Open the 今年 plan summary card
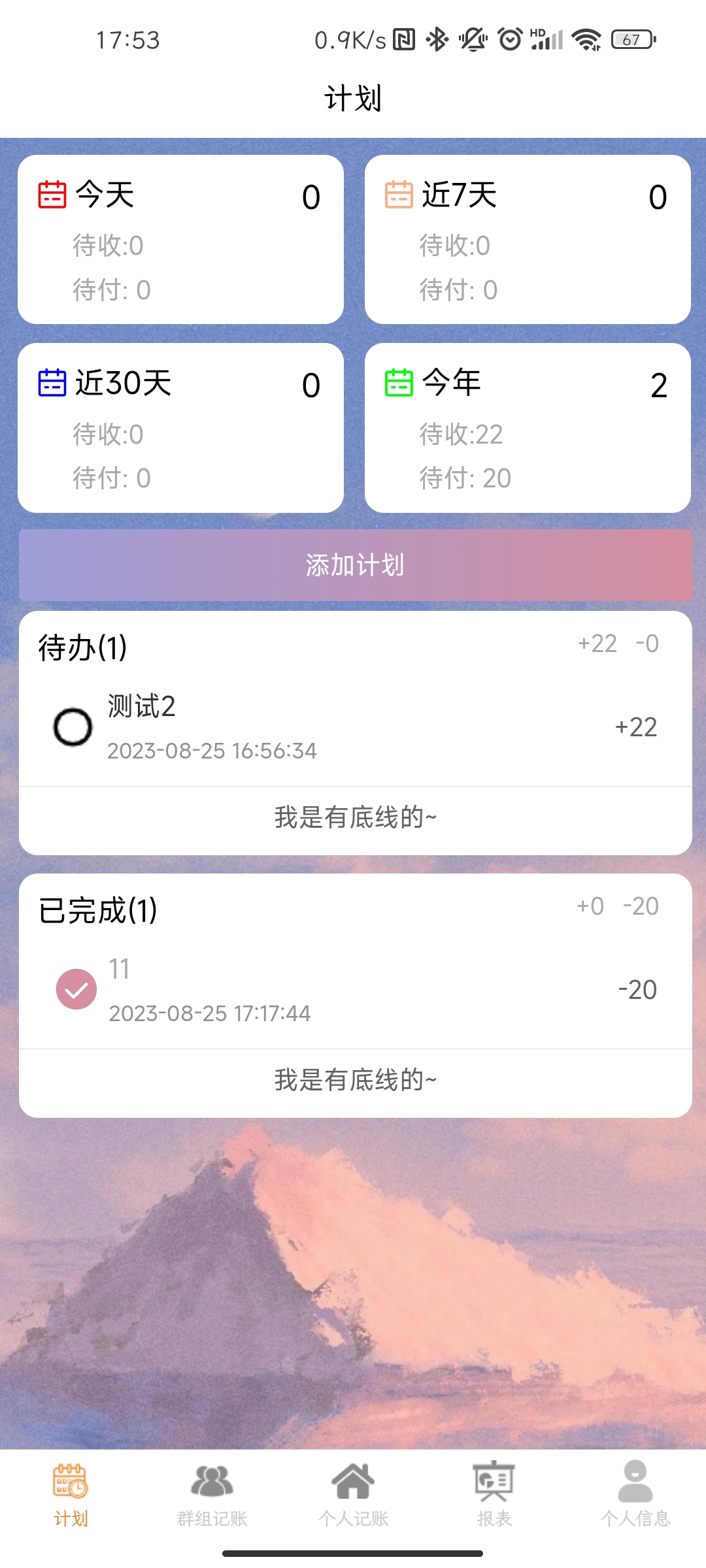 tap(527, 428)
